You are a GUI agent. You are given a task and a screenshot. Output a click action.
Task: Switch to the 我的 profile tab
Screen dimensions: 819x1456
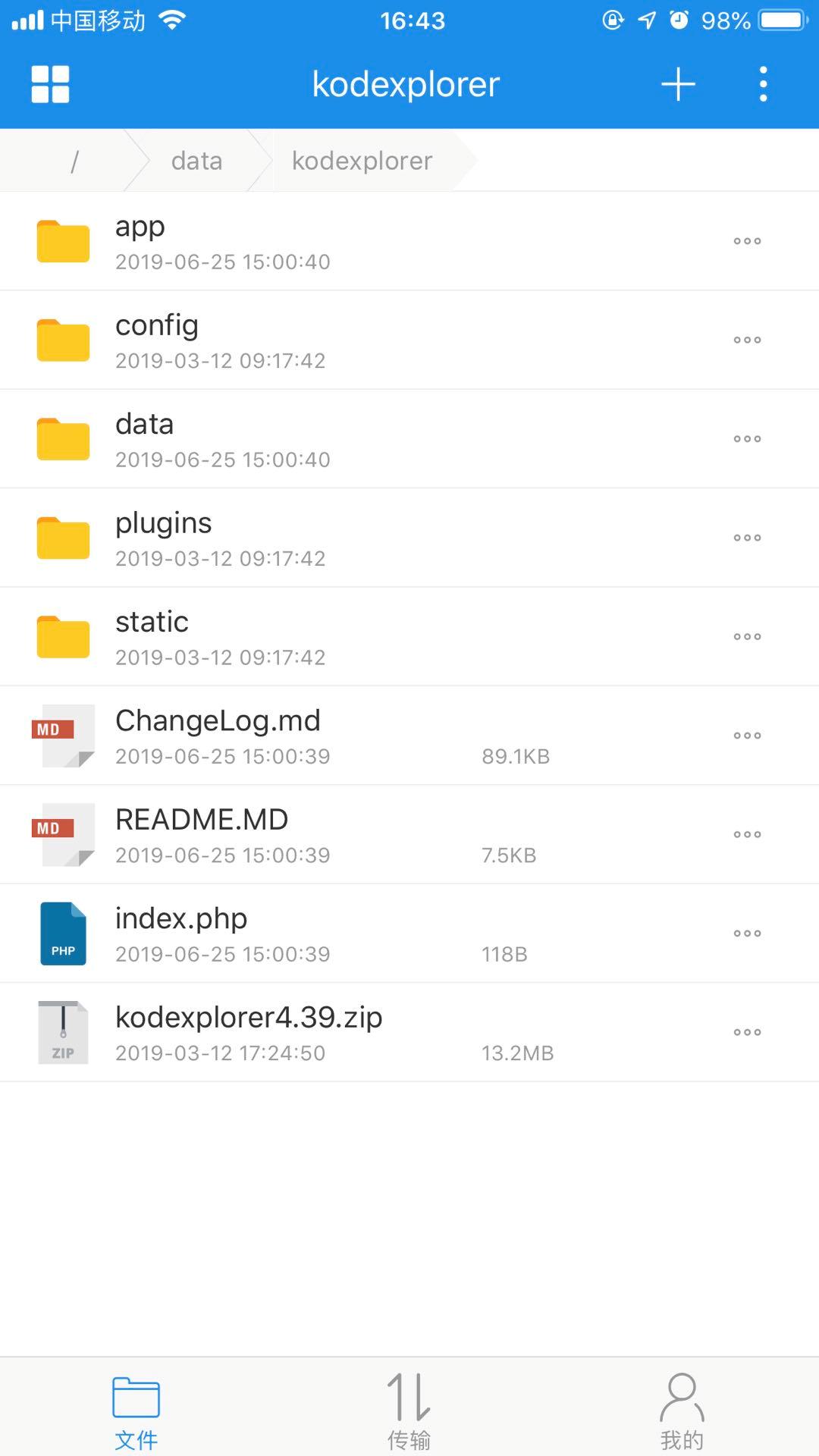coord(682,1410)
